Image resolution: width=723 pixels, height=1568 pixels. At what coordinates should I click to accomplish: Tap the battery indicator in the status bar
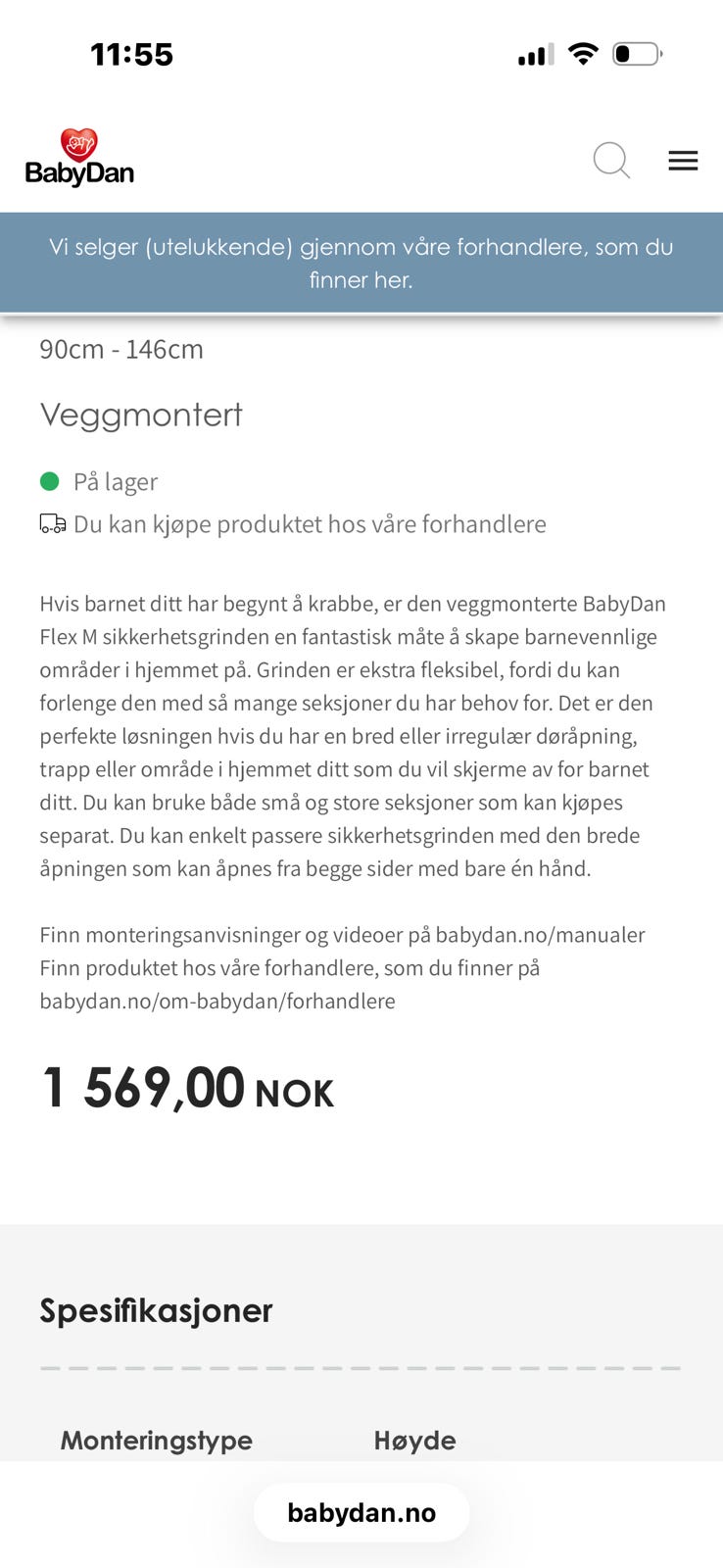[x=637, y=54]
